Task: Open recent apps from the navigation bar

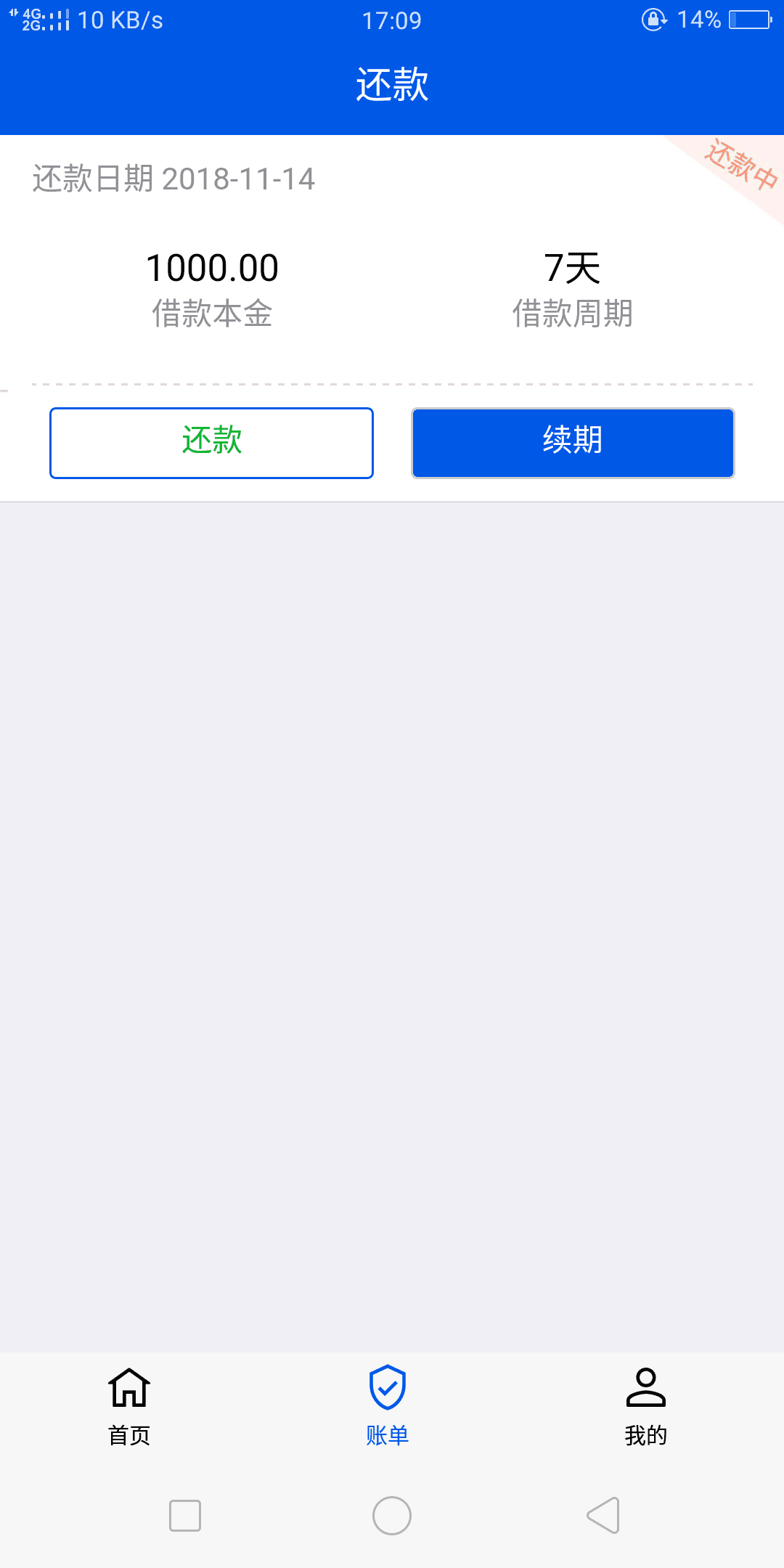Action: [185, 1516]
